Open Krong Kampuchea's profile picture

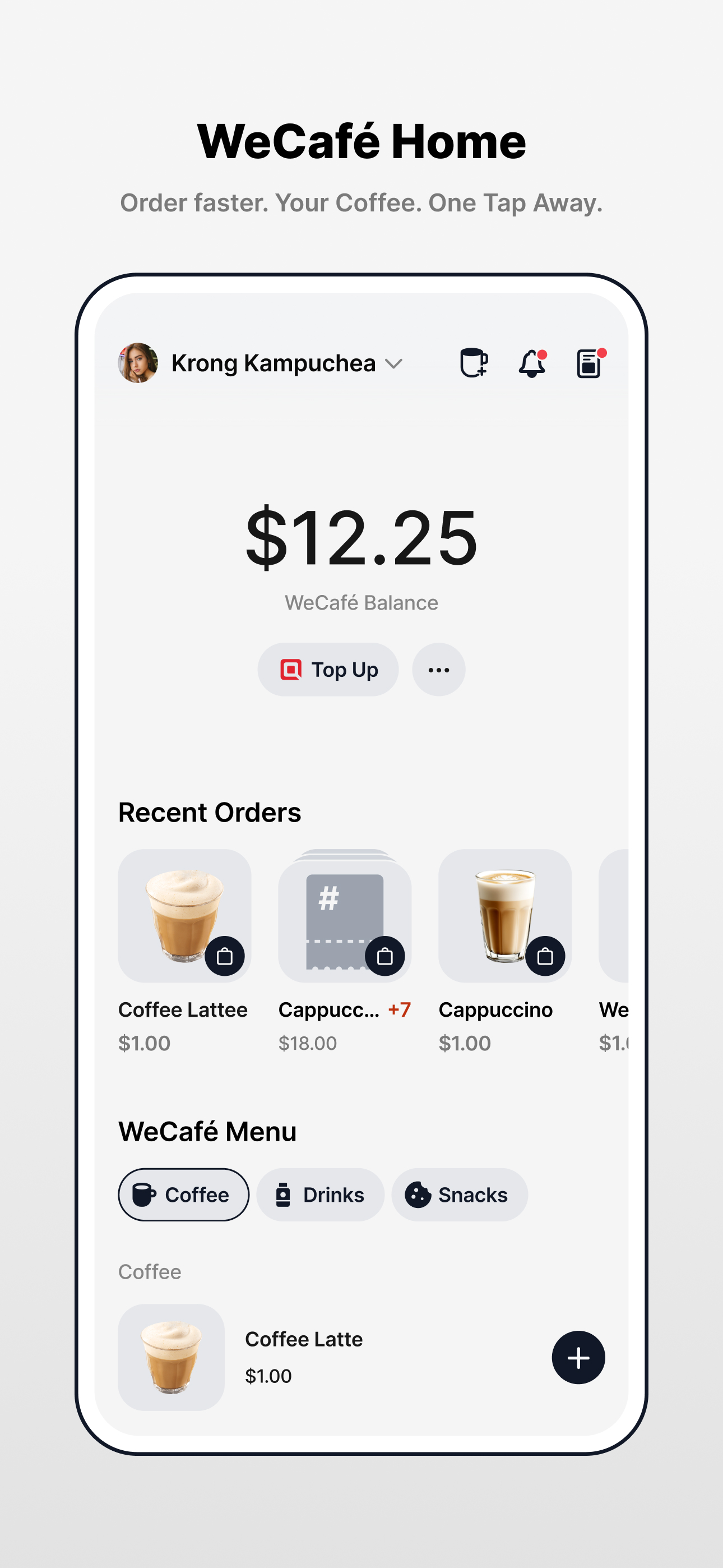(137, 362)
